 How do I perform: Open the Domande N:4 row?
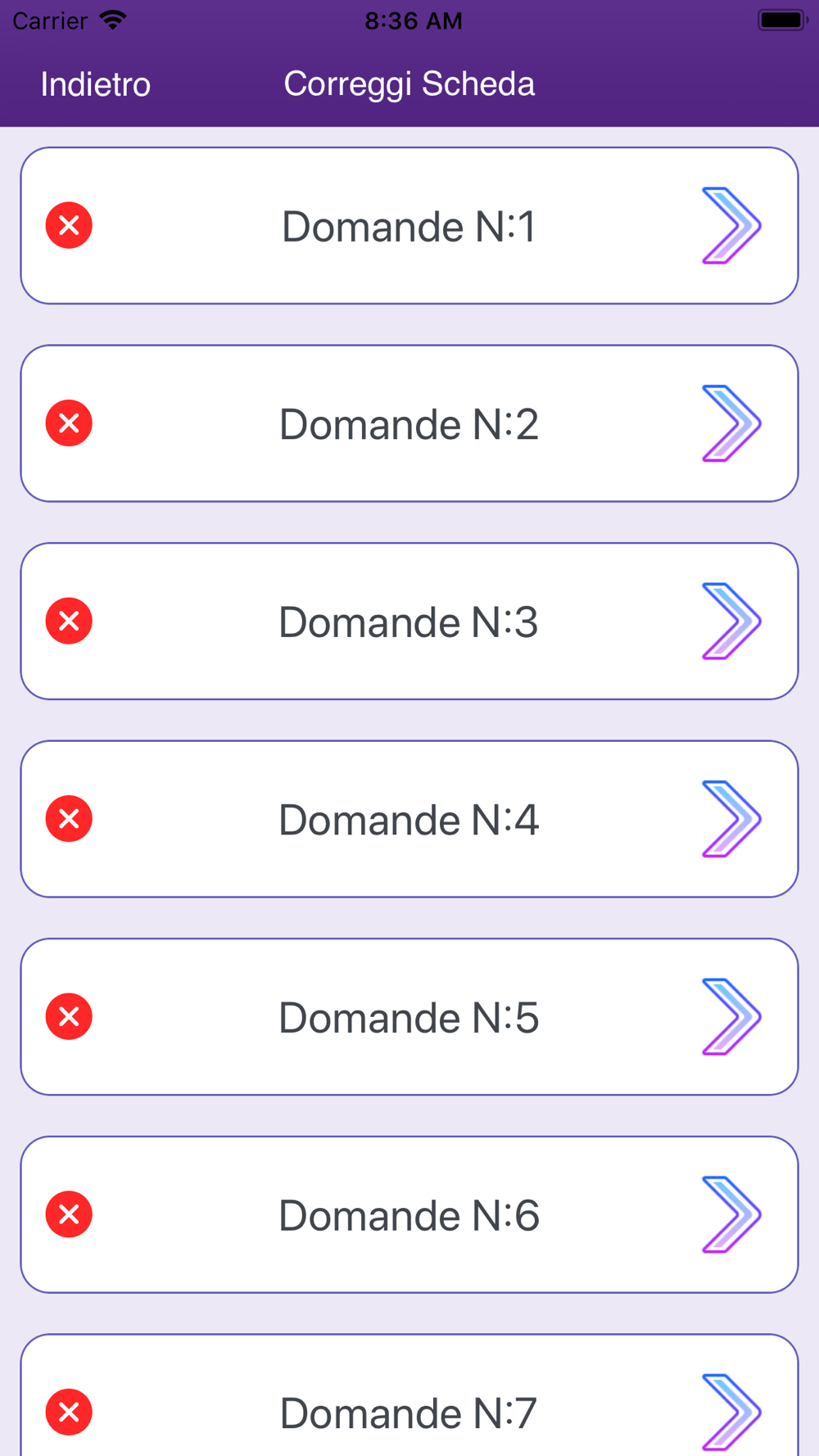click(x=409, y=819)
